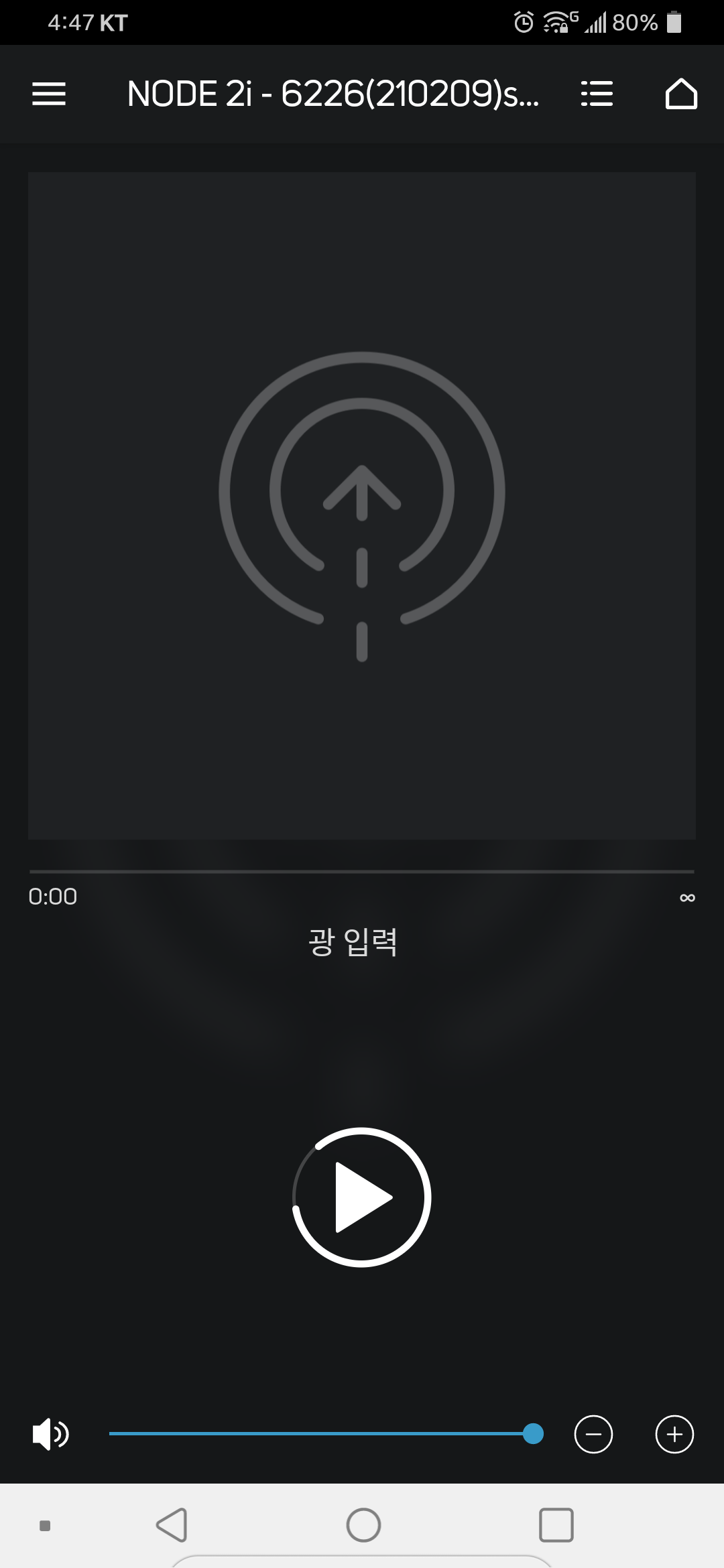
Task: Tap the blue volume slider
Action: click(322, 1433)
